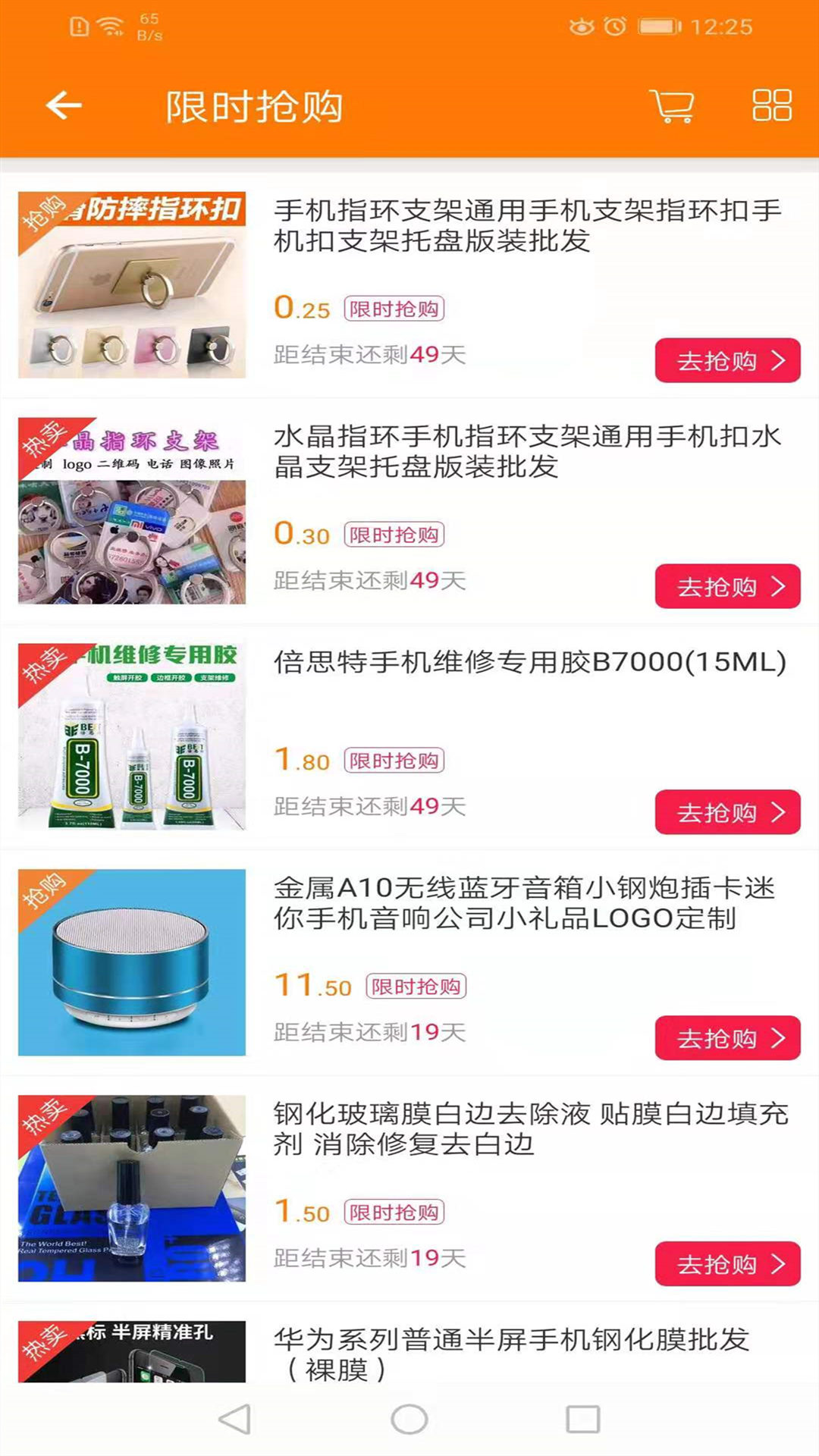Open the 钢化玻璃膜白边去除液 product picture

coord(132,1188)
